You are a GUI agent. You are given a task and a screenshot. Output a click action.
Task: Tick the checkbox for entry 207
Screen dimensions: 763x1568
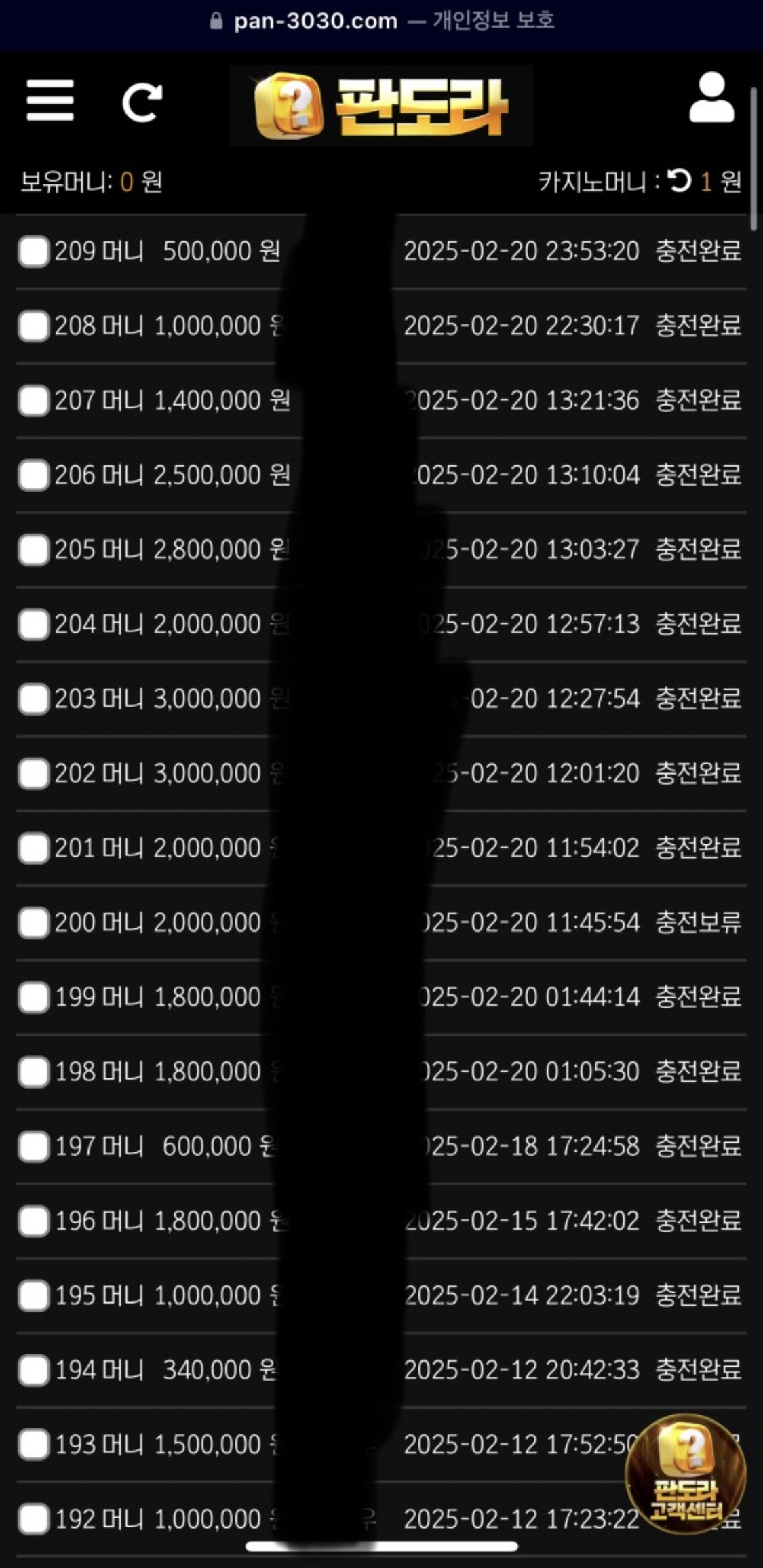[33, 401]
